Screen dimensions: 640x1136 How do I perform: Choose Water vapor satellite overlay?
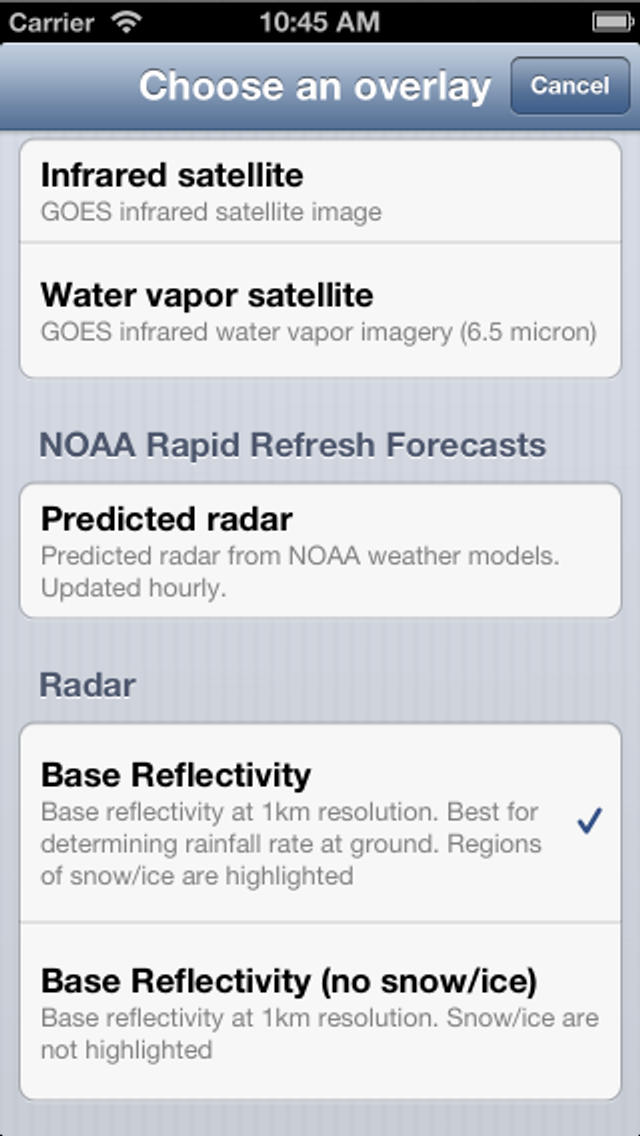(320, 311)
